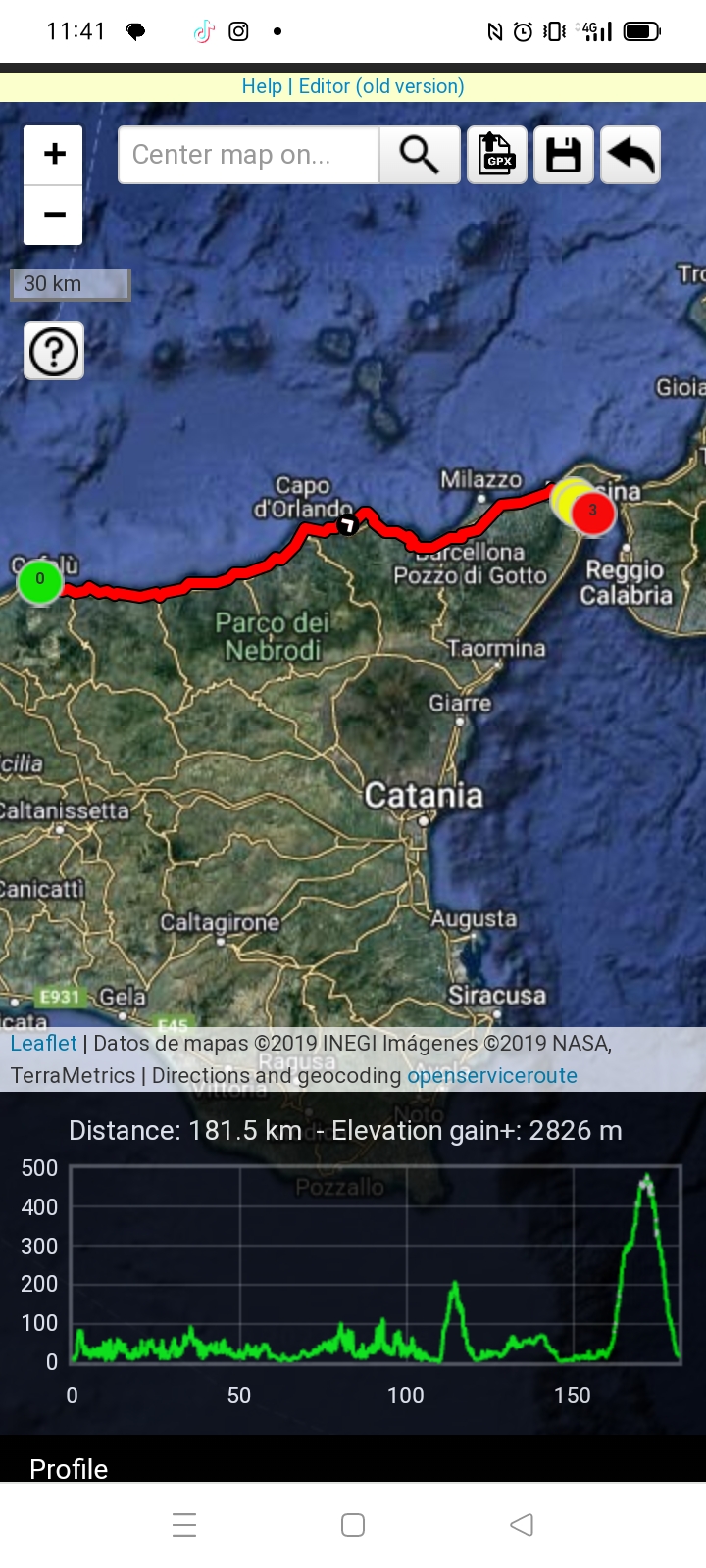Tap the magnifier search button
Screen dimensions: 706x1568
point(420,155)
